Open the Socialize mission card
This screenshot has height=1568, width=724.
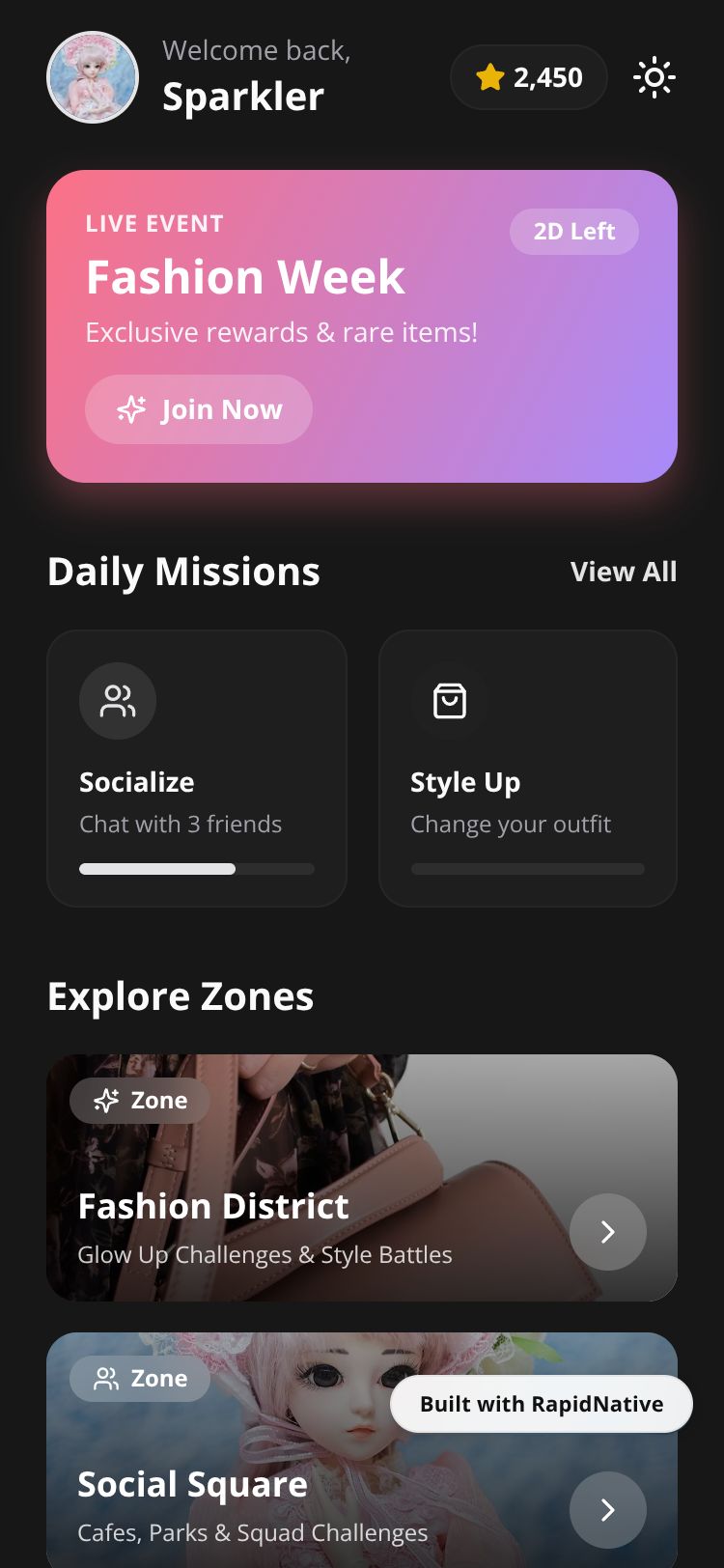(x=197, y=769)
